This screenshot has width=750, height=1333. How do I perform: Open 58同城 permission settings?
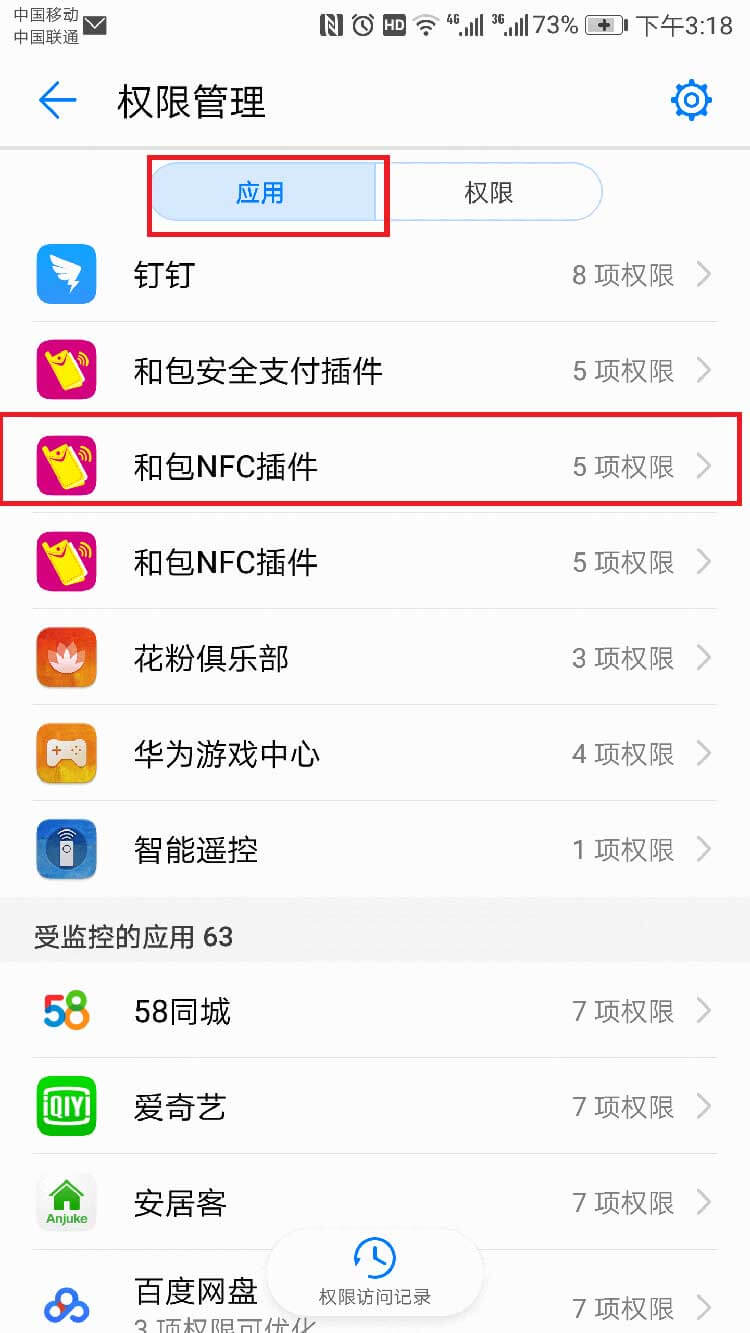[x=375, y=1011]
